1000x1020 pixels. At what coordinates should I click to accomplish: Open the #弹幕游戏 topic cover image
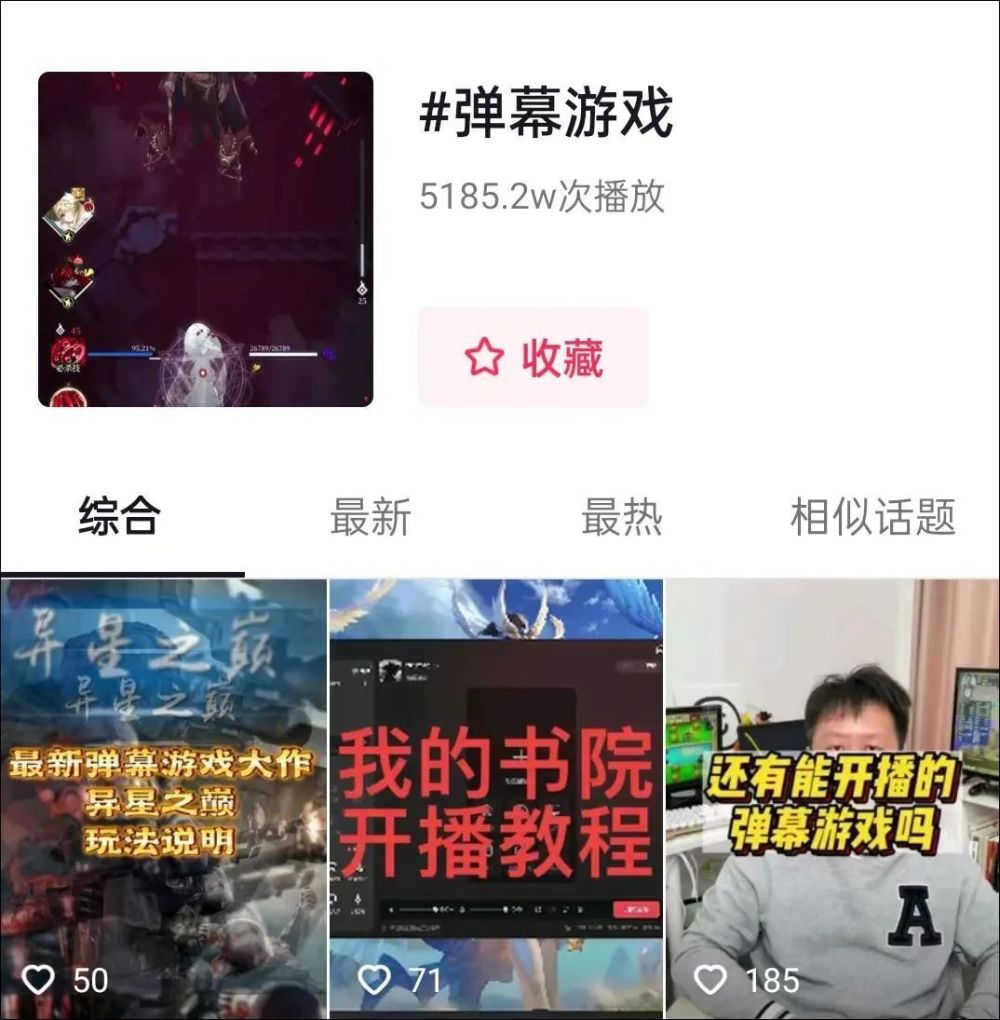[x=206, y=240]
